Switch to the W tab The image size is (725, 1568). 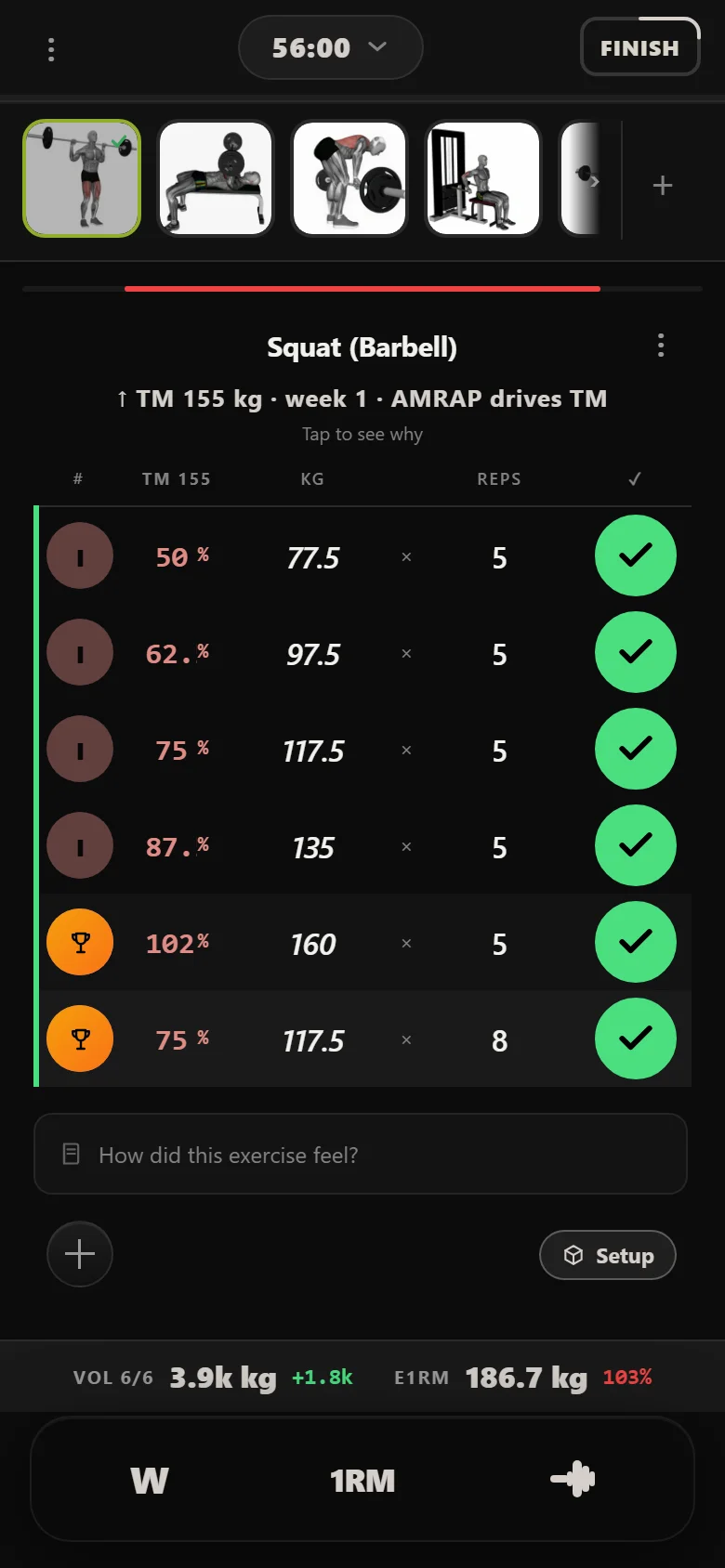[149, 1480]
